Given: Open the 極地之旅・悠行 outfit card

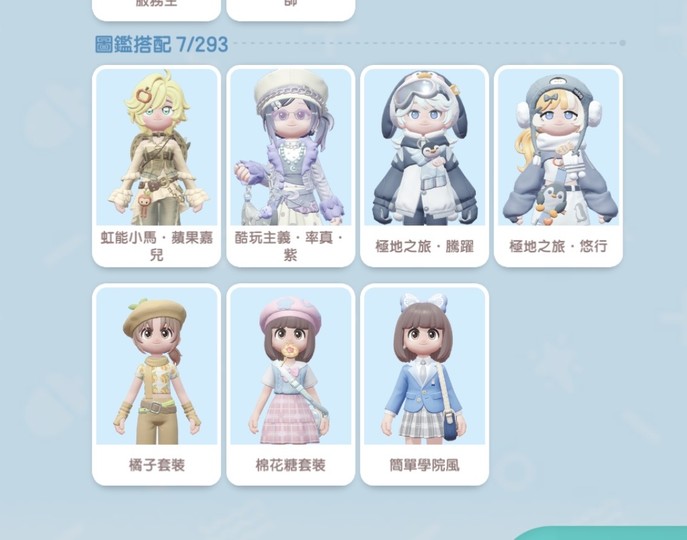Looking at the screenshot, I should 558,166.
